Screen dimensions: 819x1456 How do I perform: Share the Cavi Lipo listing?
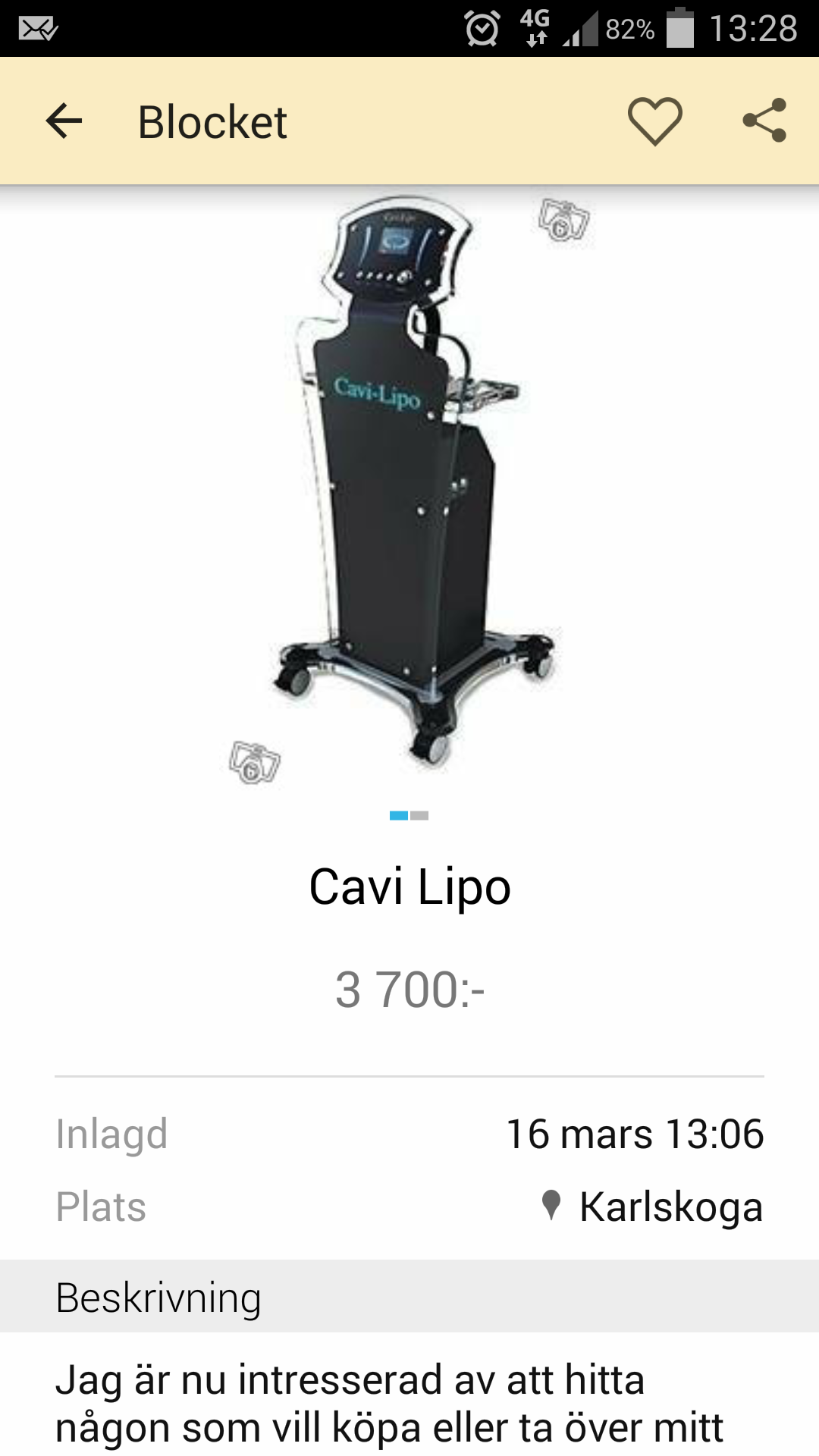coord(764,121)
